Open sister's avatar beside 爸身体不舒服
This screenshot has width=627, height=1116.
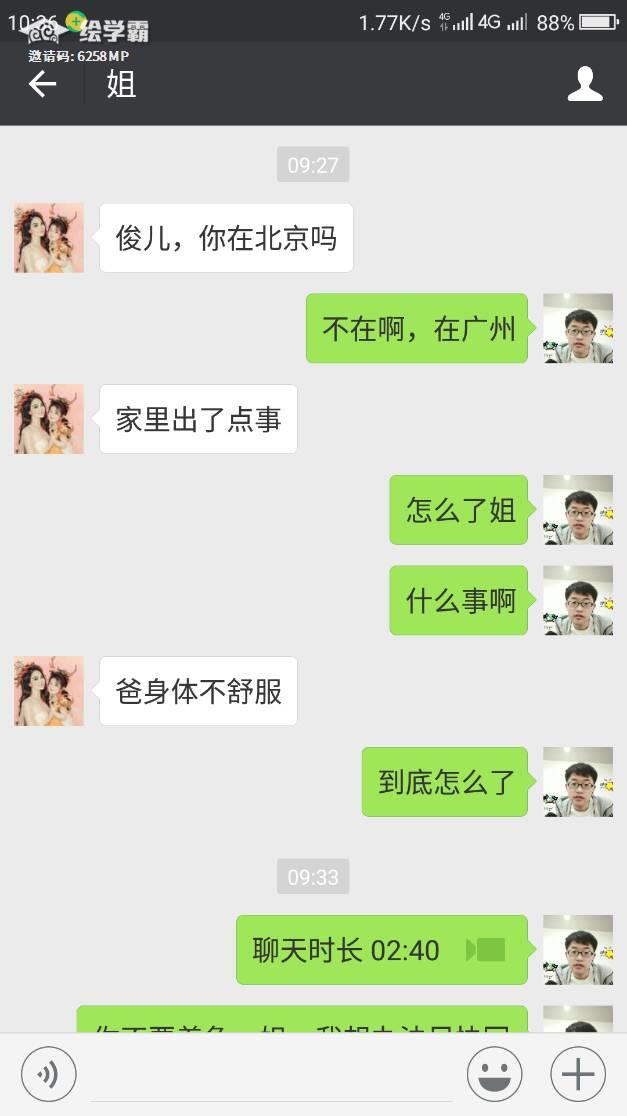[49, 691]
